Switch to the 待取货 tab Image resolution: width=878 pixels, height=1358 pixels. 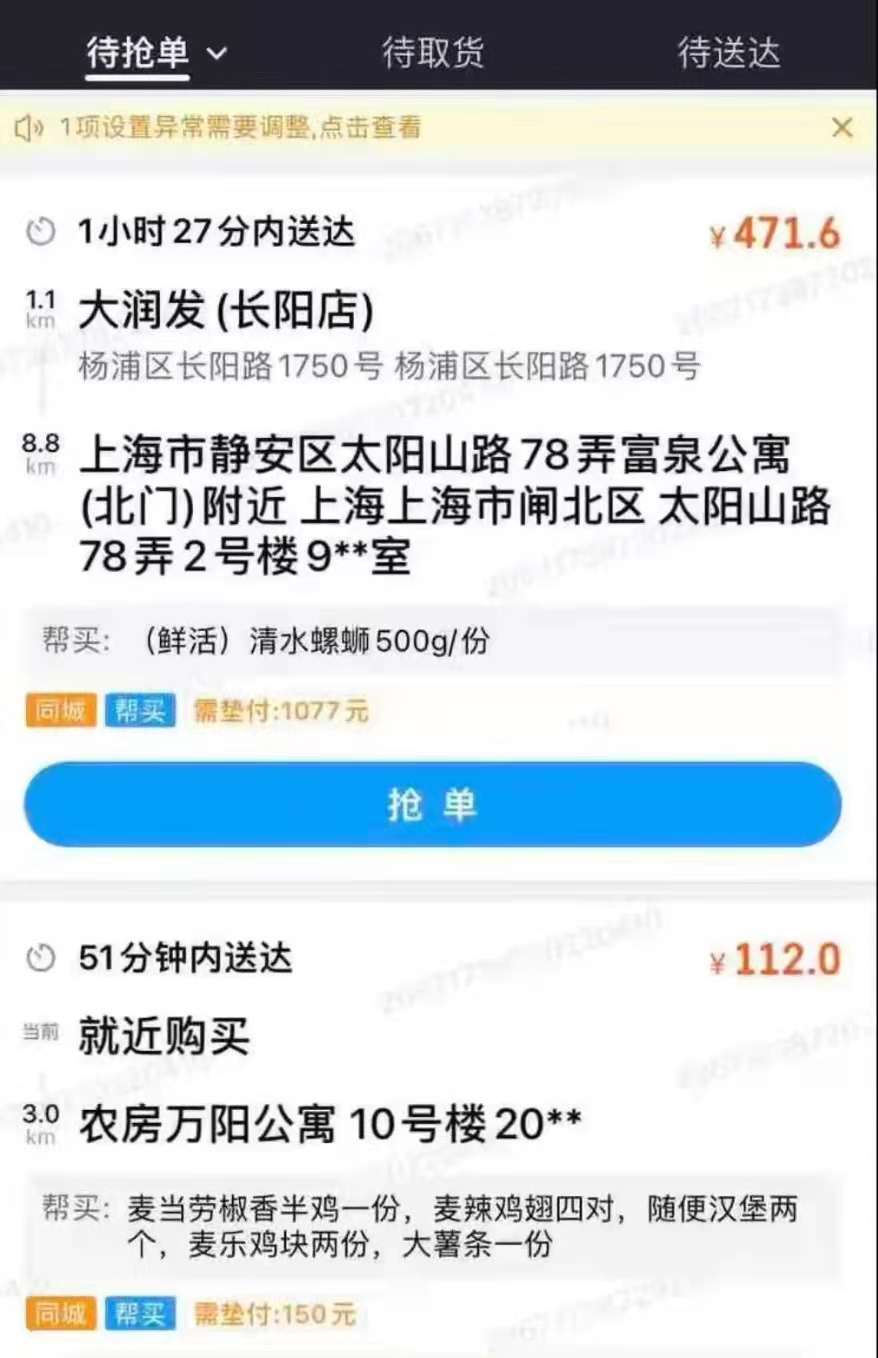point(434,53)
